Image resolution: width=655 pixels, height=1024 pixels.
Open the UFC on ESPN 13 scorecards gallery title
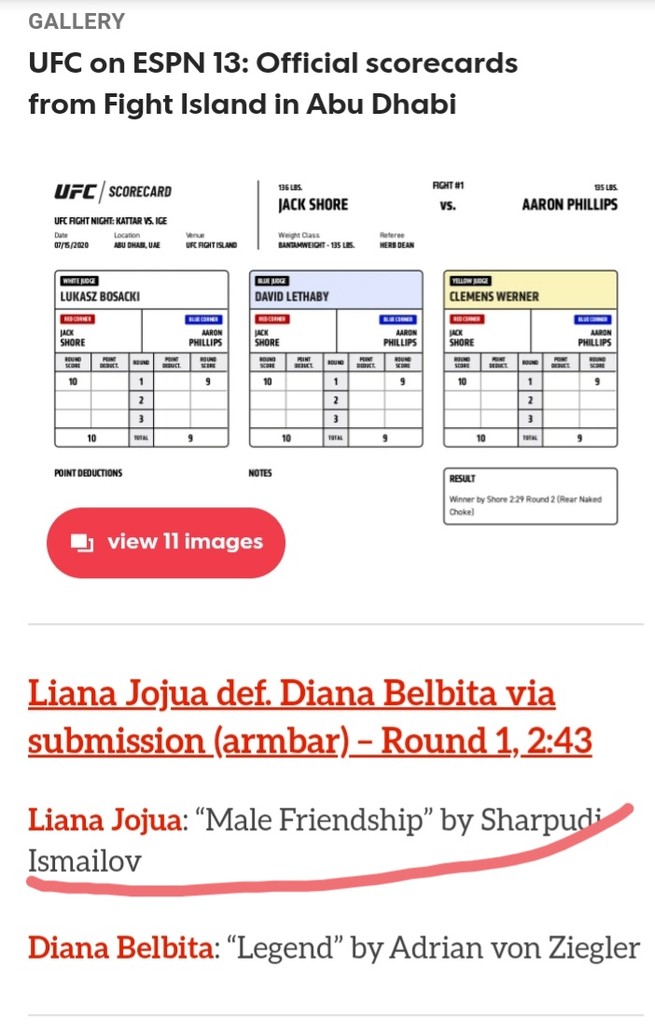pos(272,83)
